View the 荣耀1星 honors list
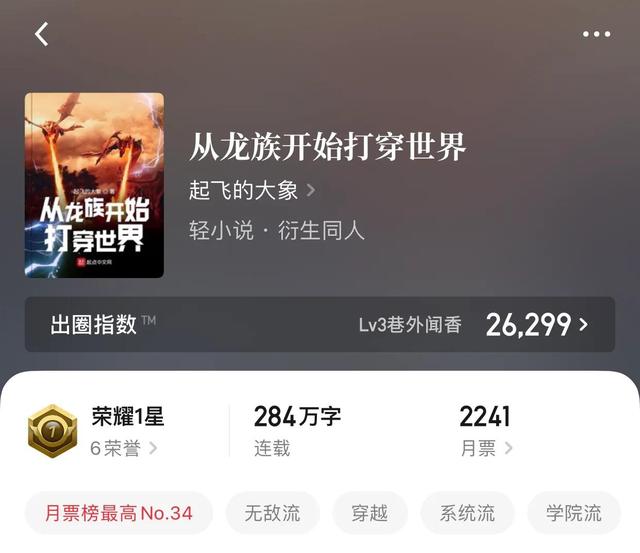The image size is (640, 553). (125, 431)
